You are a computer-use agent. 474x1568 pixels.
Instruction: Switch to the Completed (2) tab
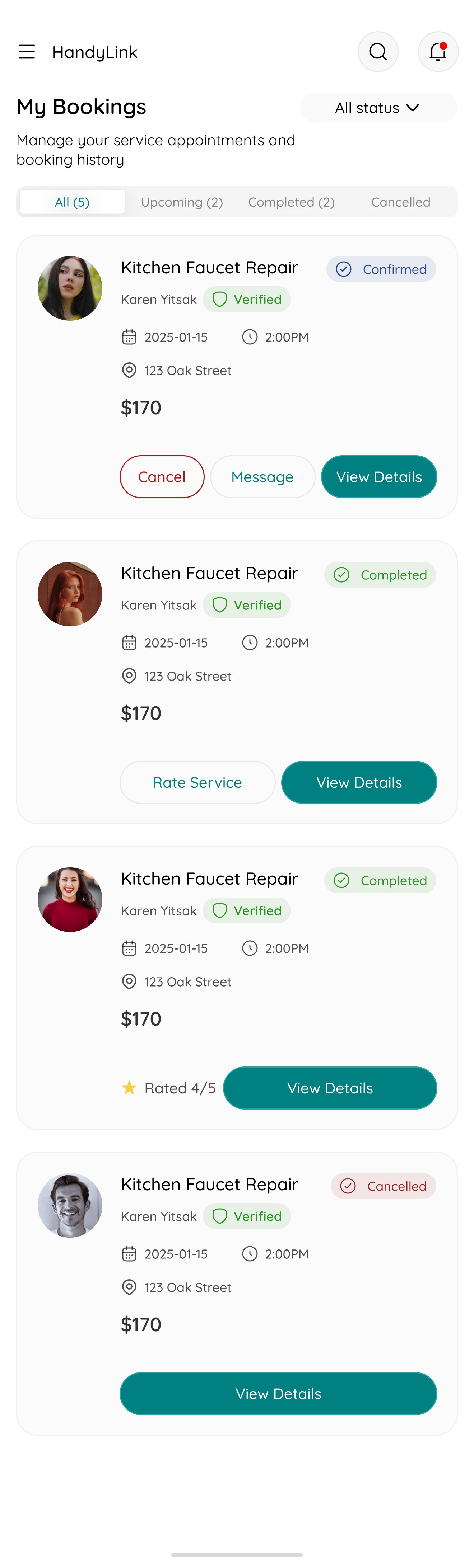click(291, 202)
